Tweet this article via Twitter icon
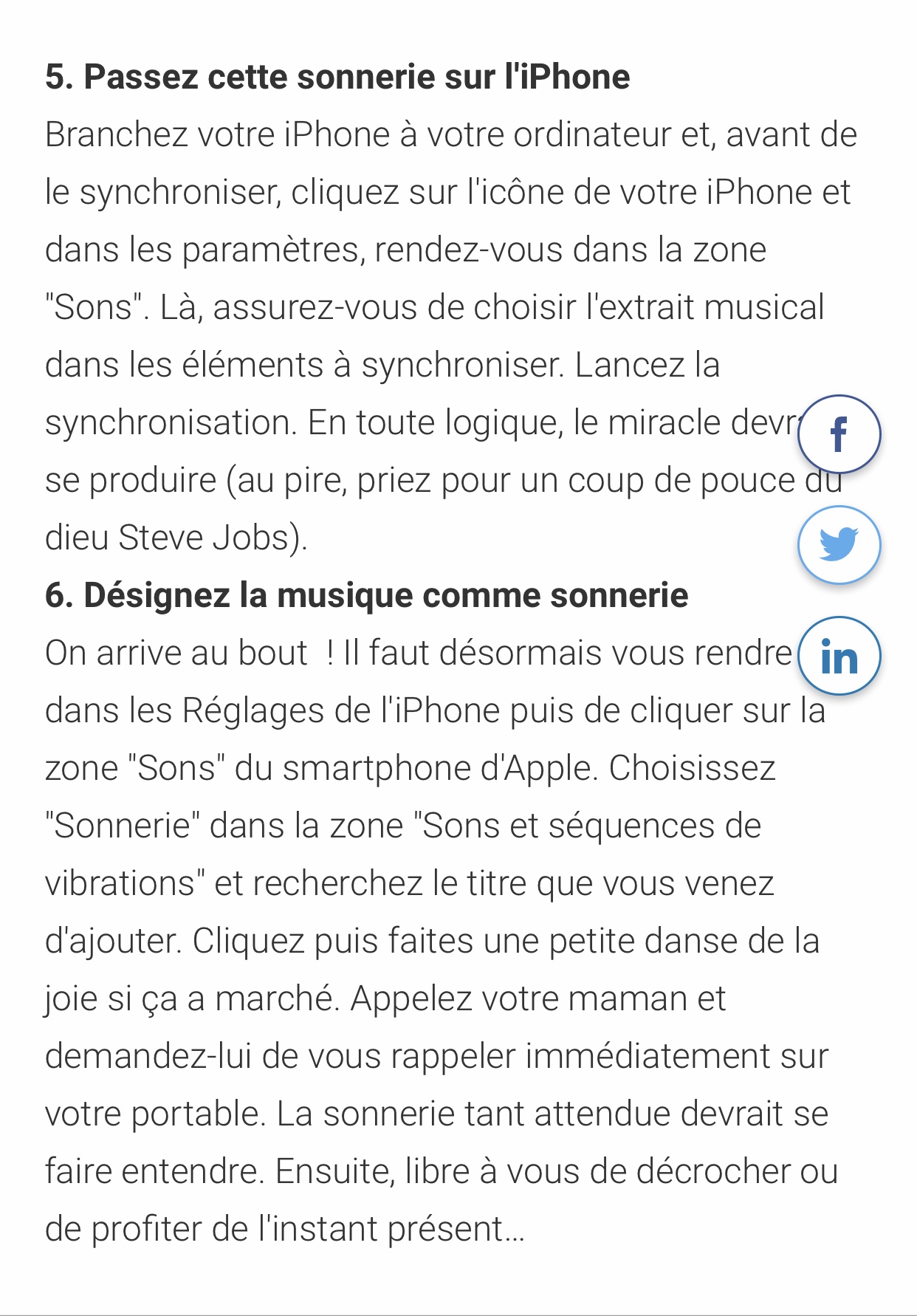This screenshot has width=917, height=1316. (x=839, y=545)
